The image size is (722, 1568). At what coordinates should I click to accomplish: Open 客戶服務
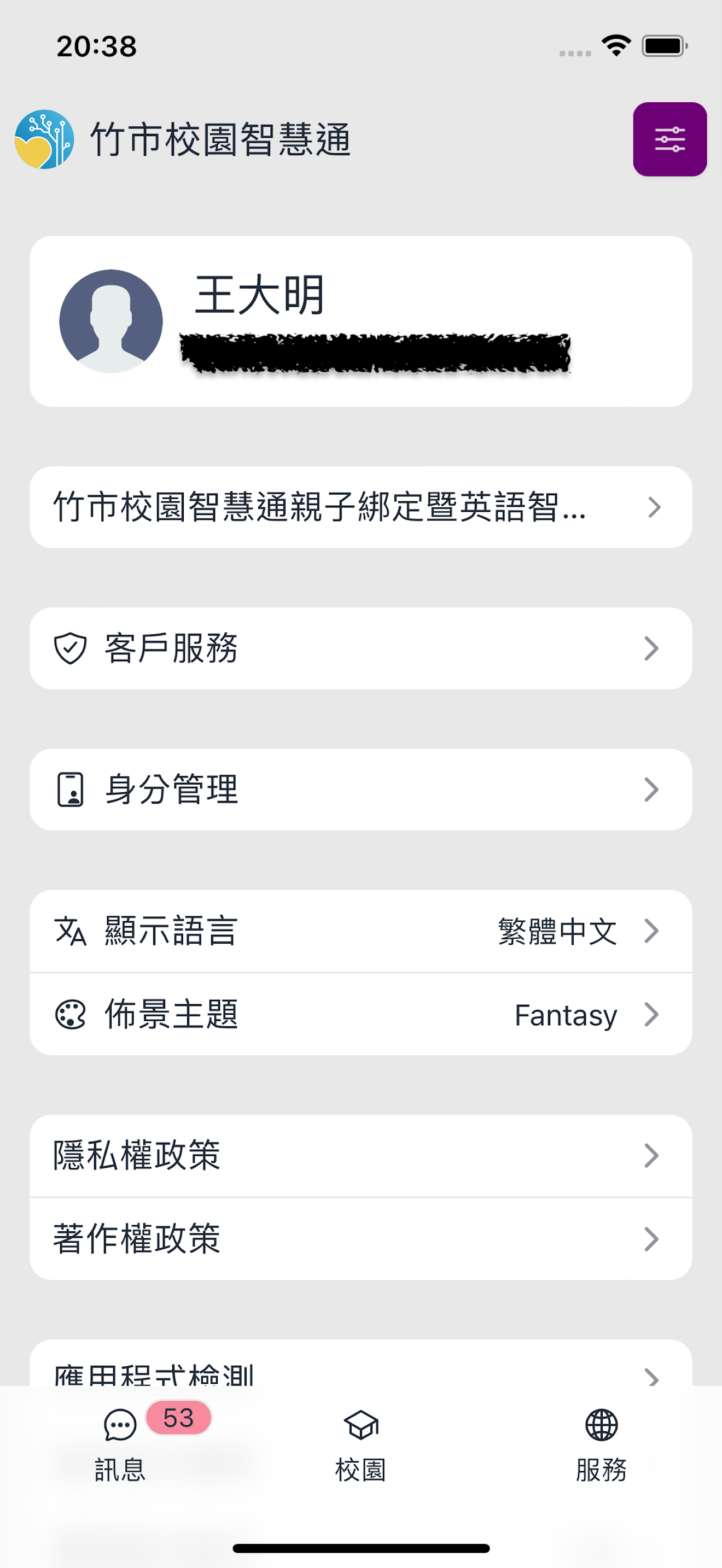point(360,648)
